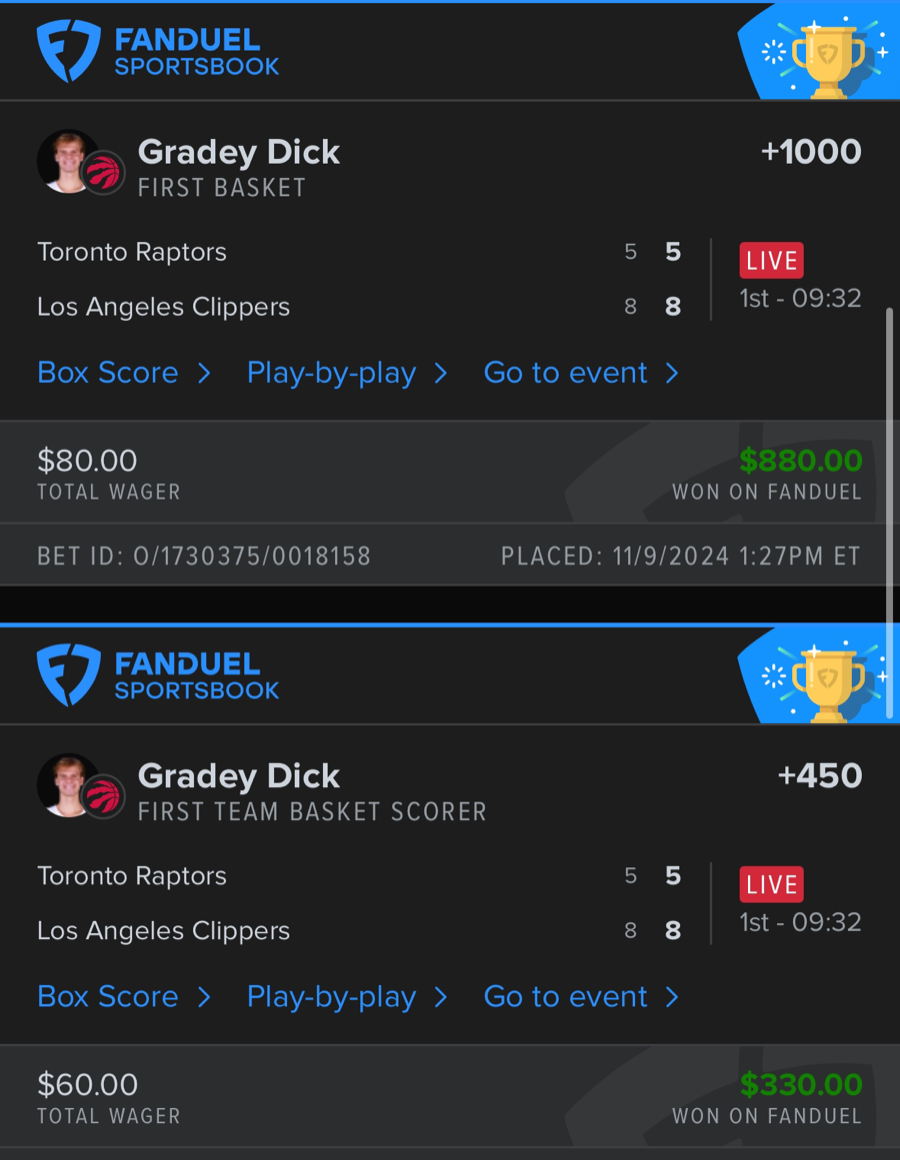
Task: Expand Go to event on the first bet
Action: (x=566, y=372)
